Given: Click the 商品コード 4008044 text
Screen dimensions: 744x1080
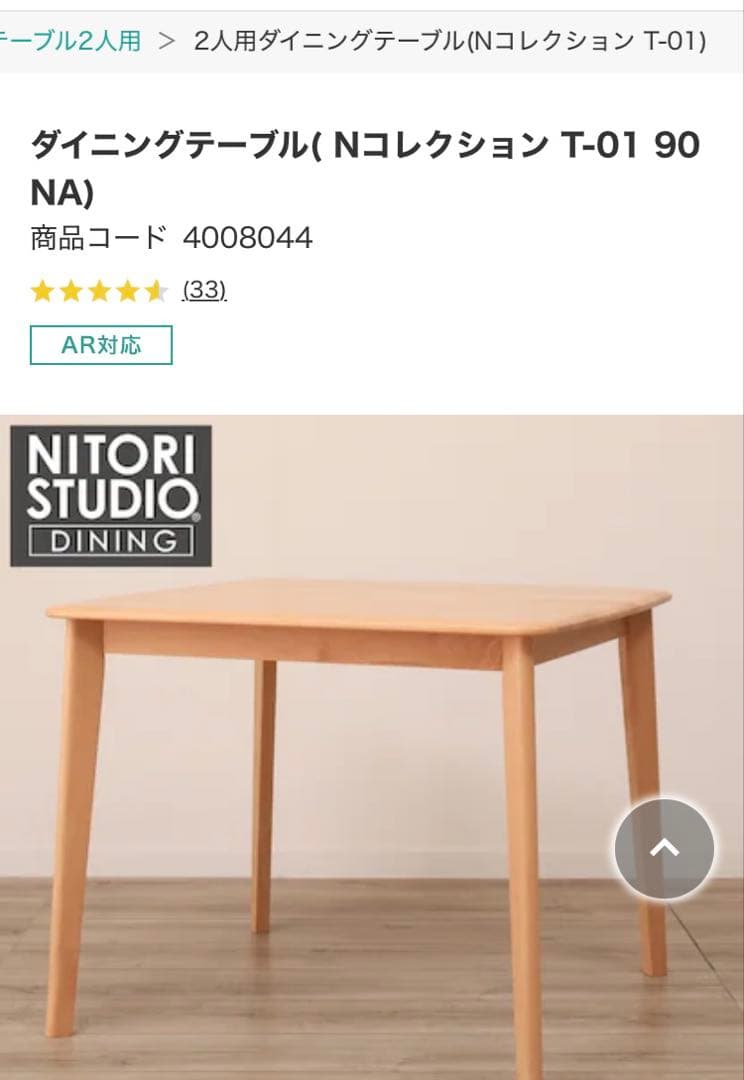Looking at the screenshot, I should (x=170, y=237).
